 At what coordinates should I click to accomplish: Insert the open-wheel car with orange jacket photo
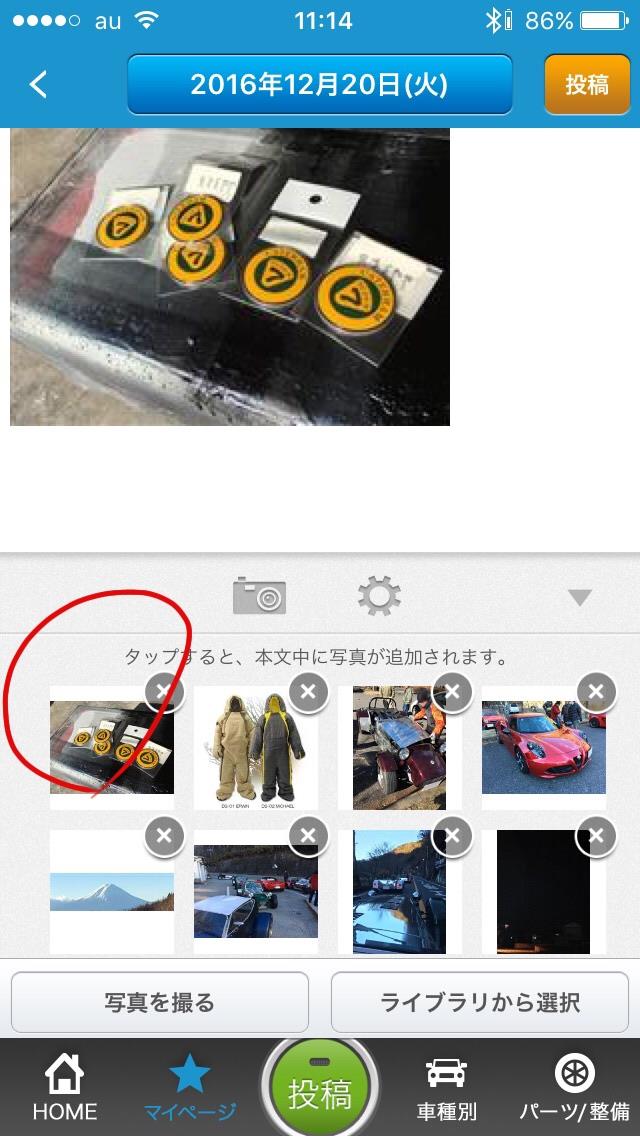(x=399, y=747)
